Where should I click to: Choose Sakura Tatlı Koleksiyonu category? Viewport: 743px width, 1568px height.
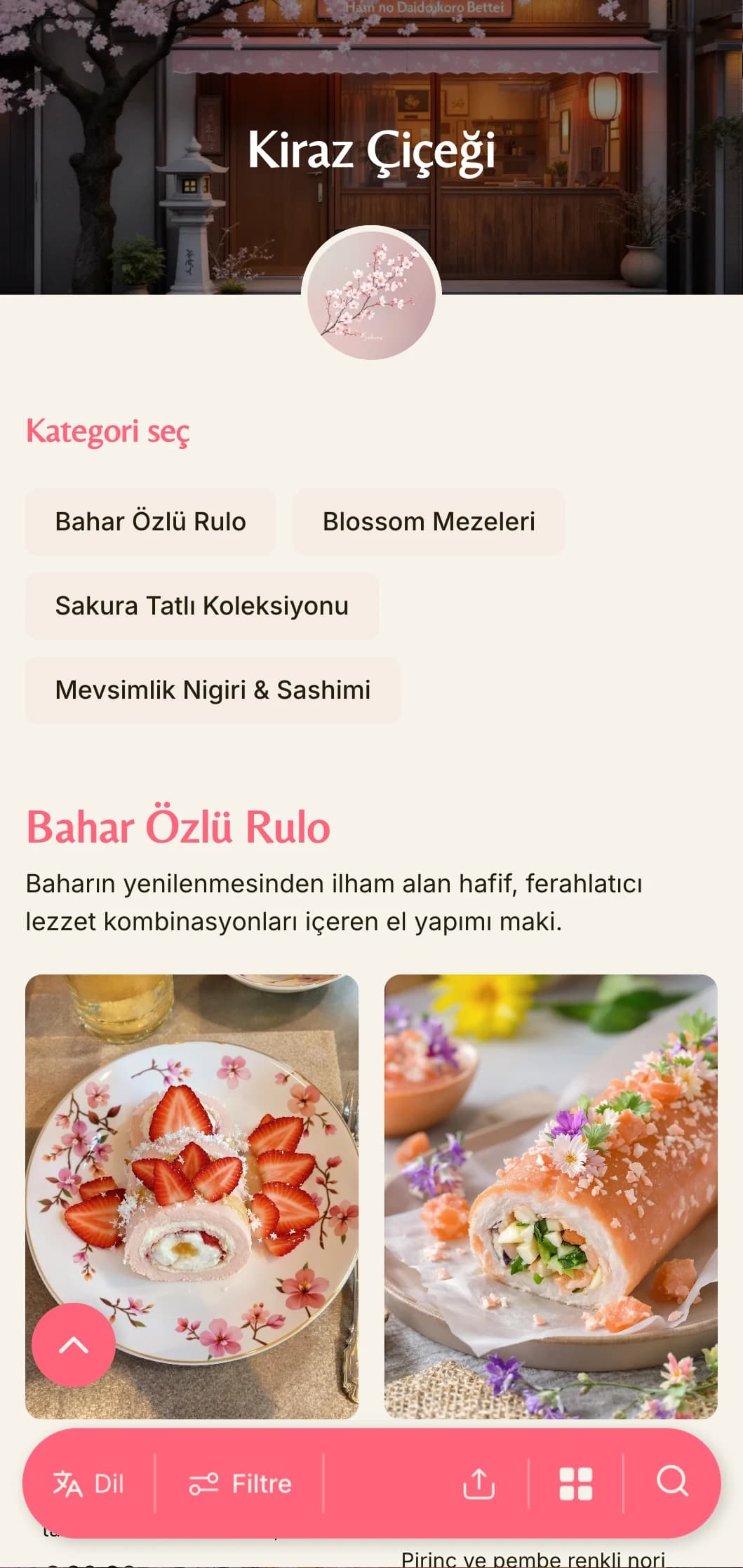(201, 606)
